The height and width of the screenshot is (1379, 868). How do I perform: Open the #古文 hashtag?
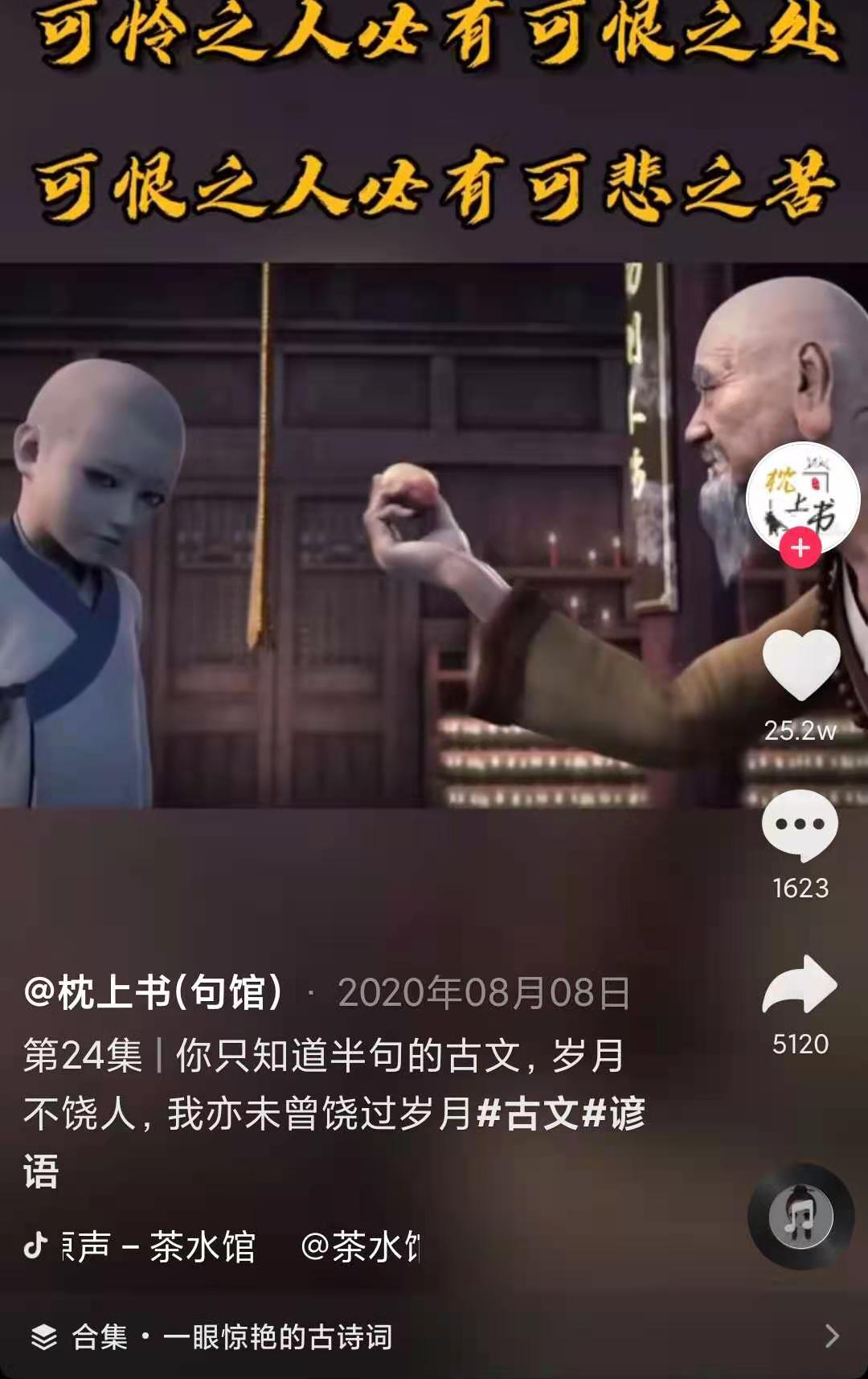tap(527, 1114)
